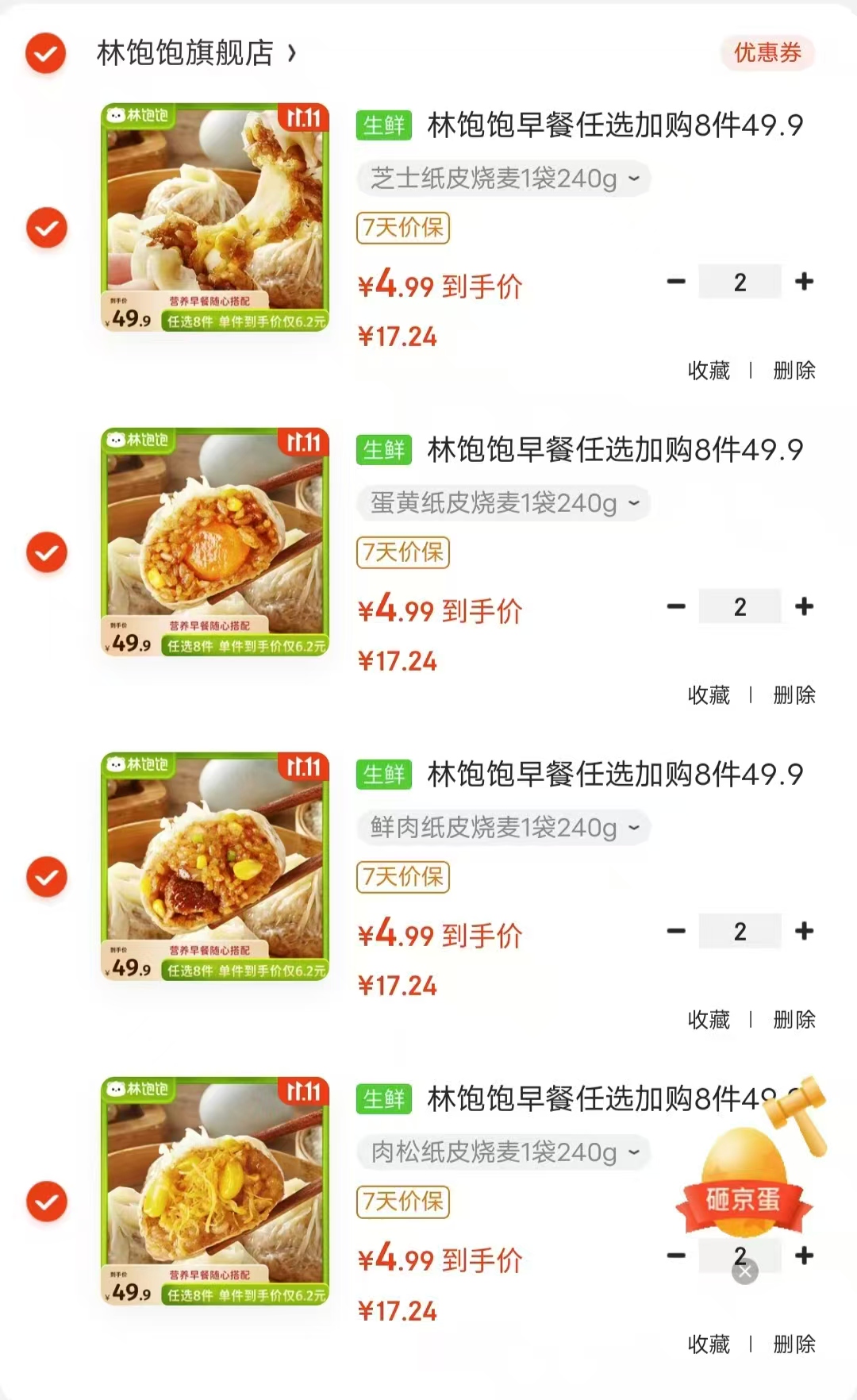Deselect the 蛋黄纸皮烧麦 item checkbox
The height and width of the screenshot is (1400, 857).
click(x=47, y=551)
